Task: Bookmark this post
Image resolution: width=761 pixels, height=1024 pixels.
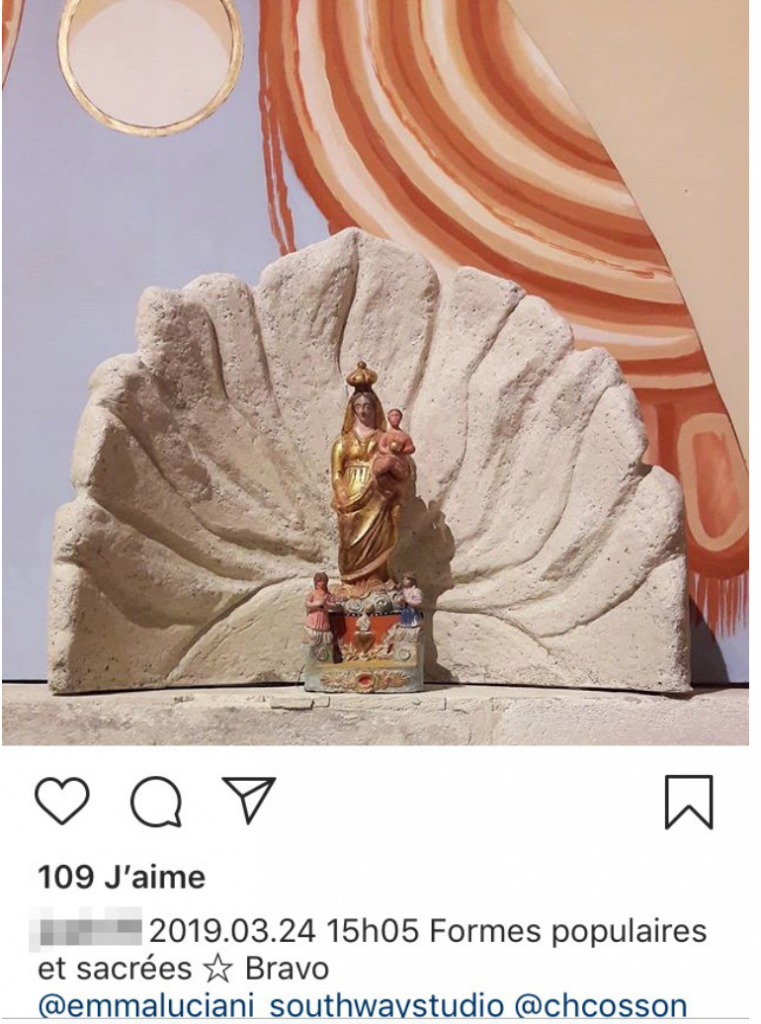Action: (689, 802)
